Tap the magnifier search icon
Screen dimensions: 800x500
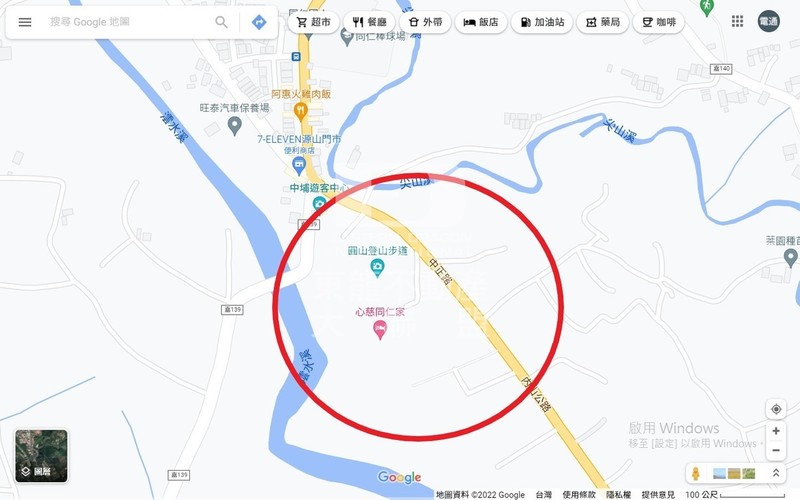[x=221, y=22]
